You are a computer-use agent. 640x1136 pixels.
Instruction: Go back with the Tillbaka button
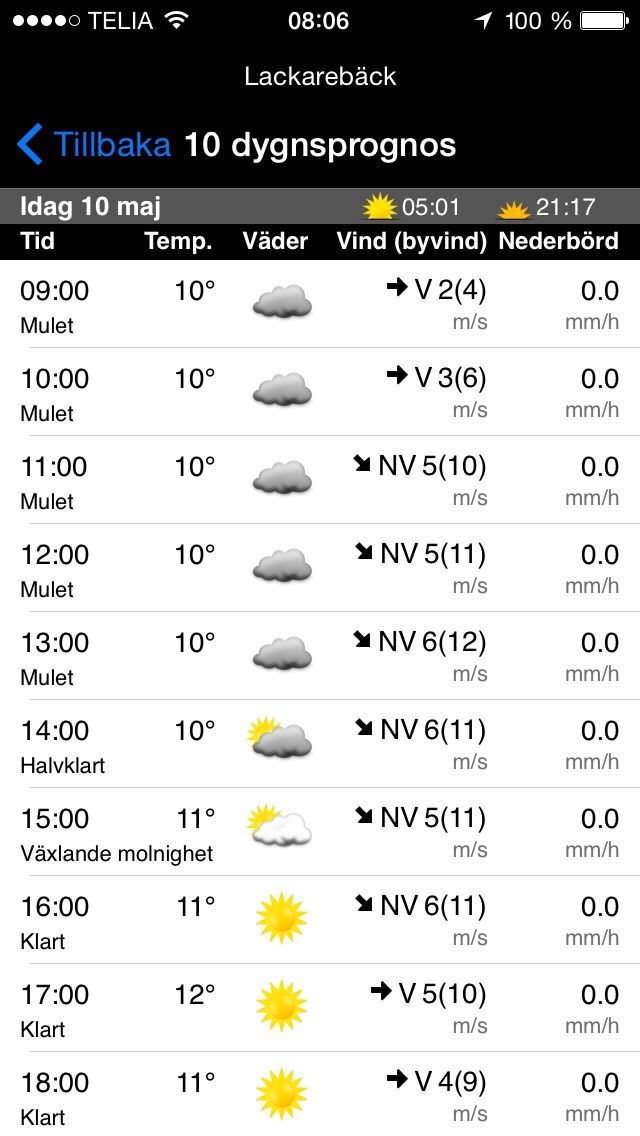[94, 144]
